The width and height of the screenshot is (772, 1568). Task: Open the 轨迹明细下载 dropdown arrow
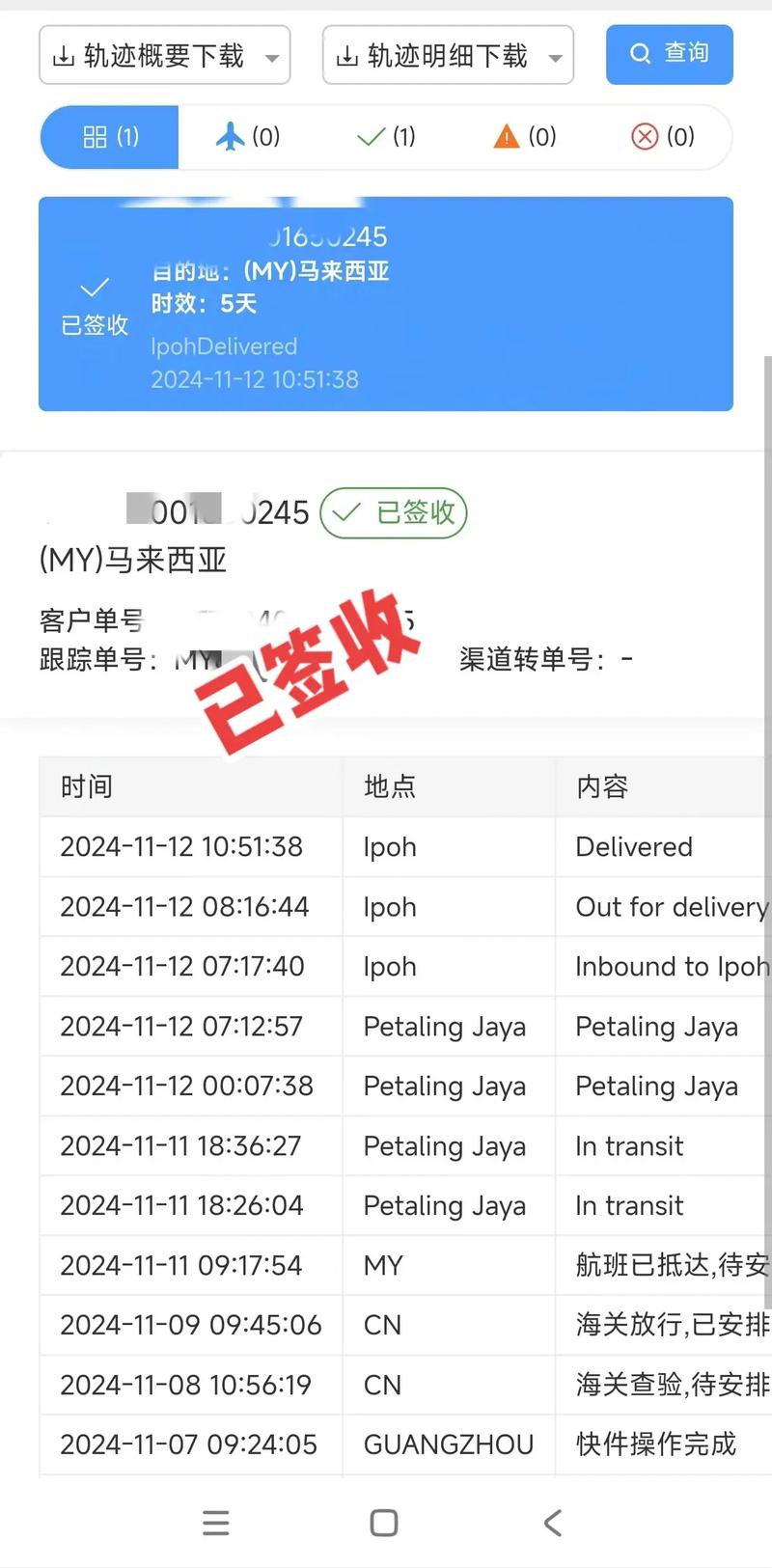point(556,56)
